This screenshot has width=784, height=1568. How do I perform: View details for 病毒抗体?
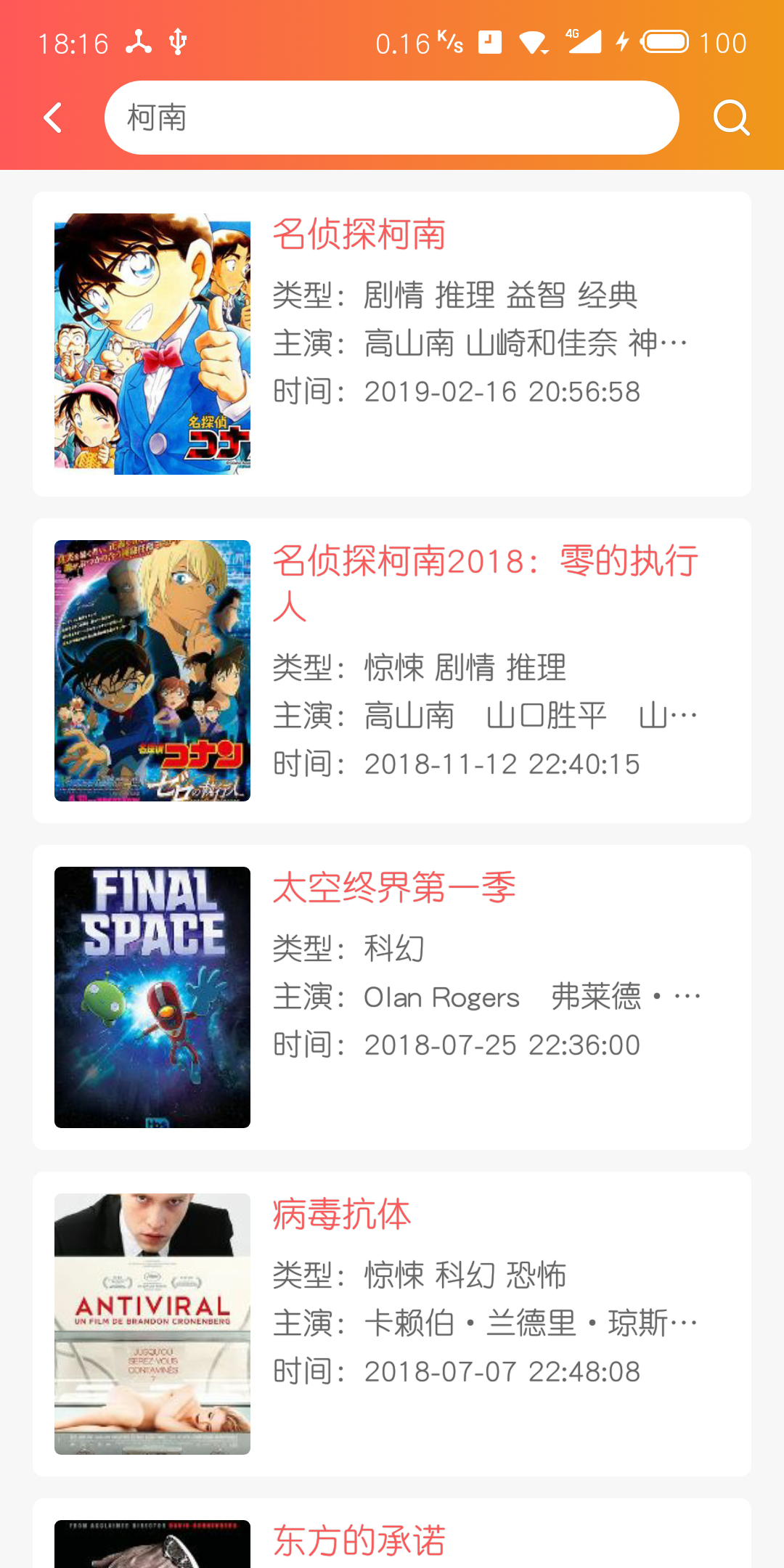[392, 1324]
